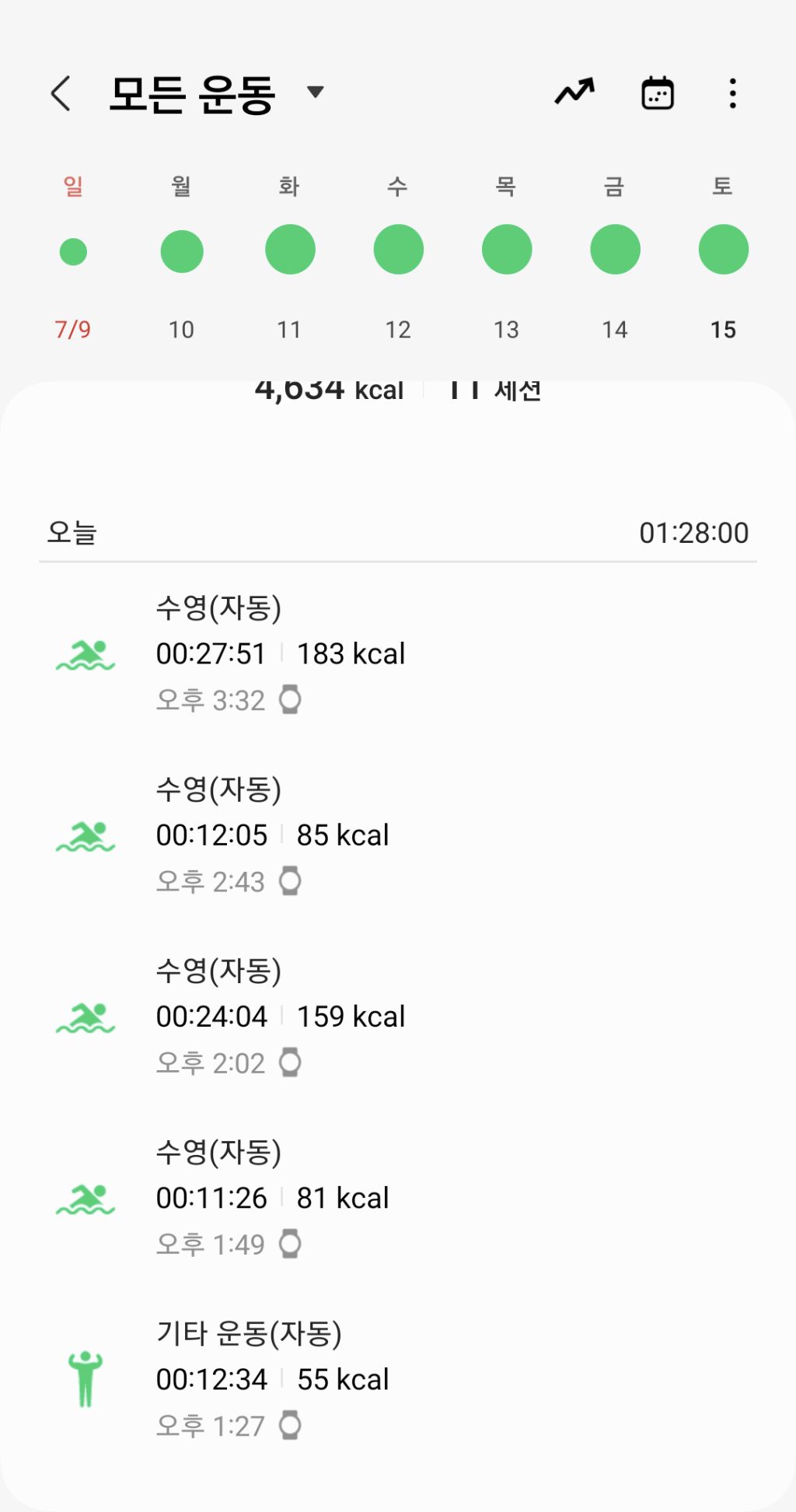
Task: Tap the 기타 운동 exercise figure icon
Action: tap(86, 1381)
